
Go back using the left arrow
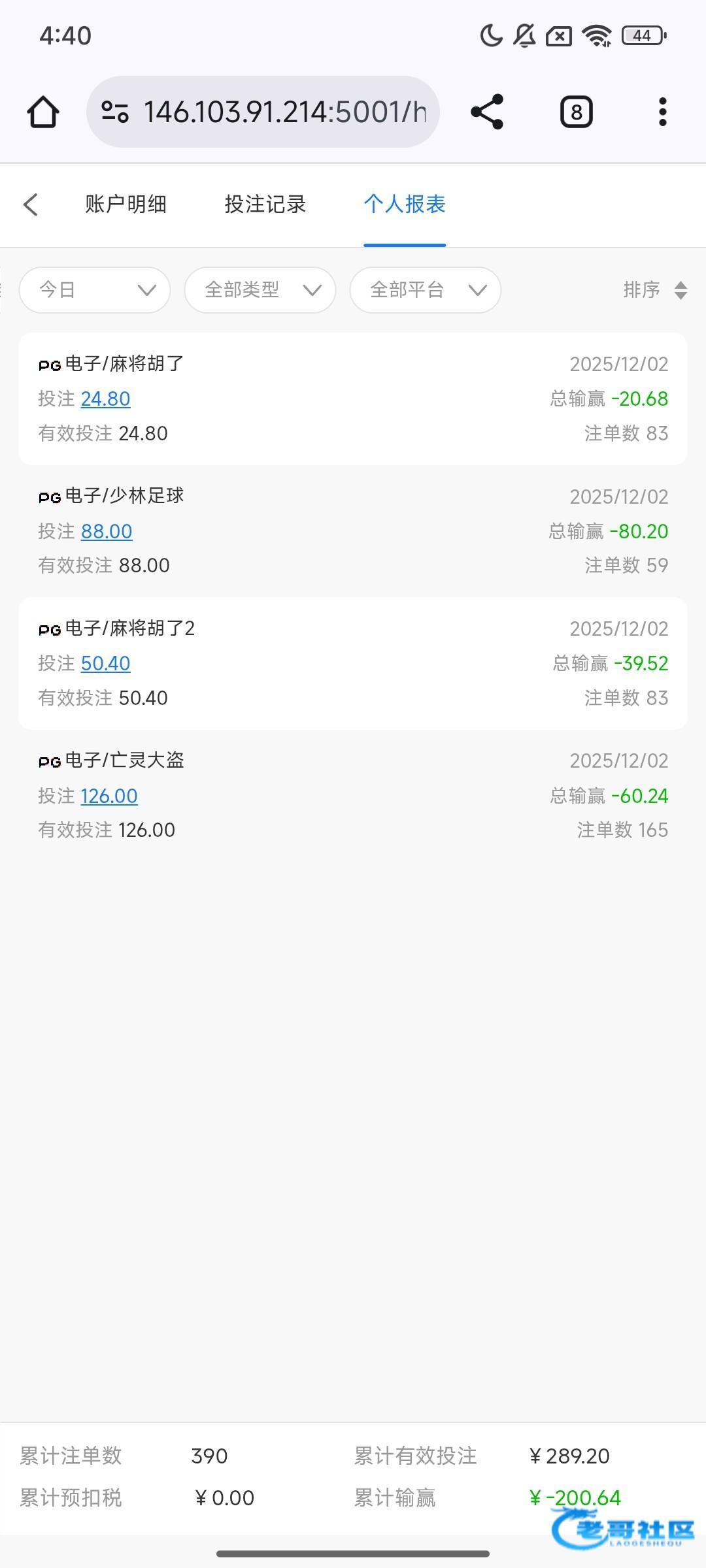[31, 204]
